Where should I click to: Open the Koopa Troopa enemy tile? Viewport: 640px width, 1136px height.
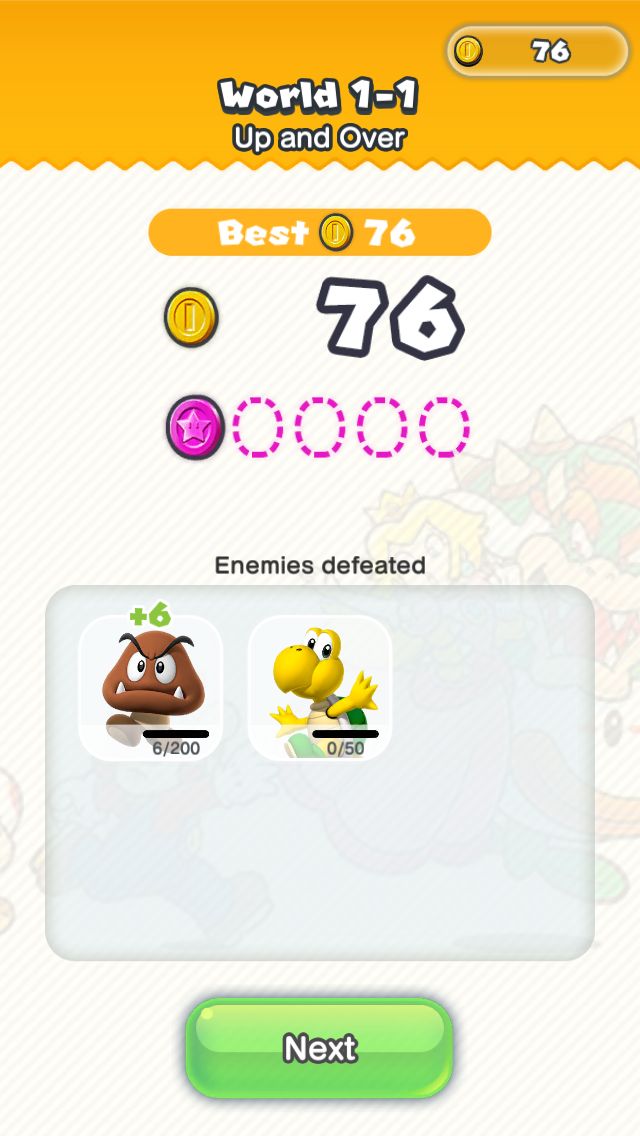[x=320, y=688]
